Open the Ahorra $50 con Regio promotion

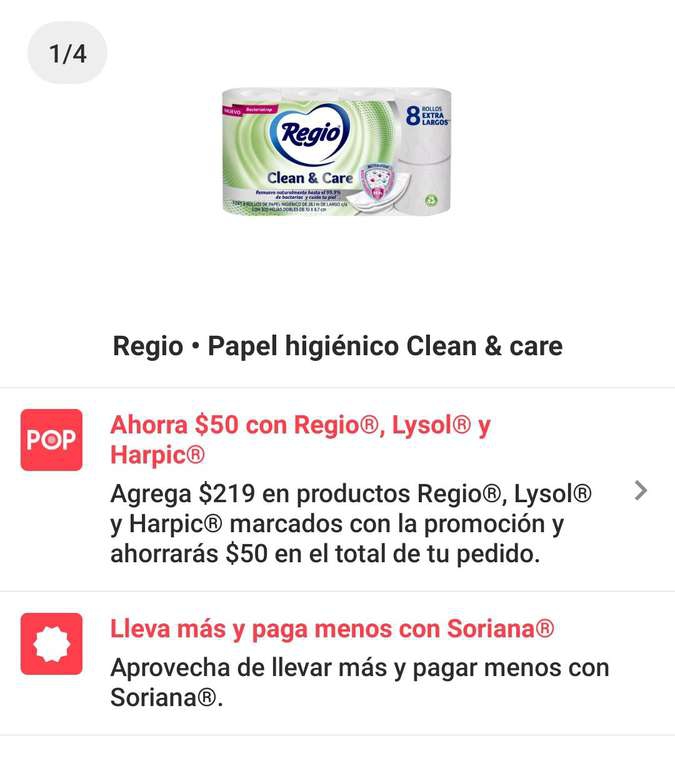click(337, 490)
